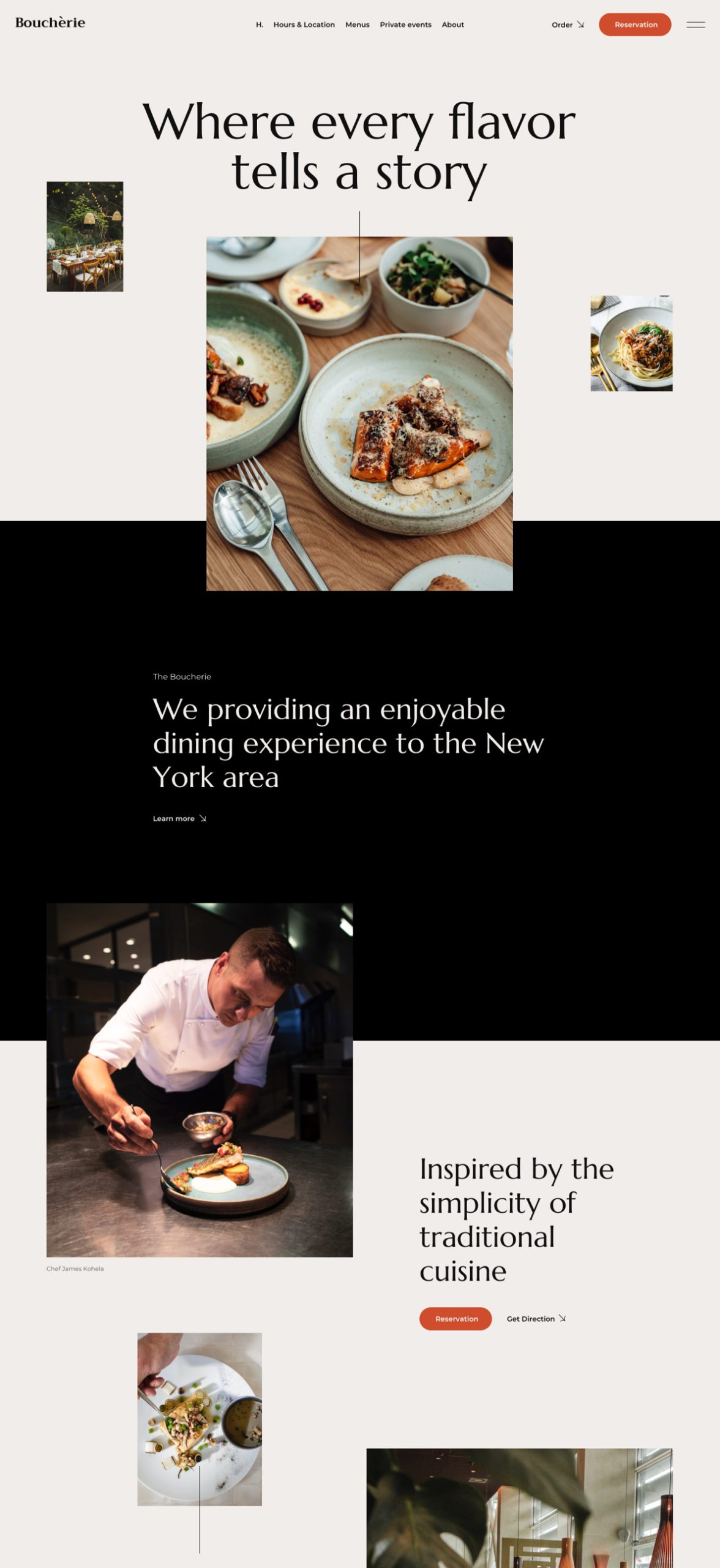Screen dimensions: 720x1568
Task: Open the hamburger menu
Action: pos(695,24)
